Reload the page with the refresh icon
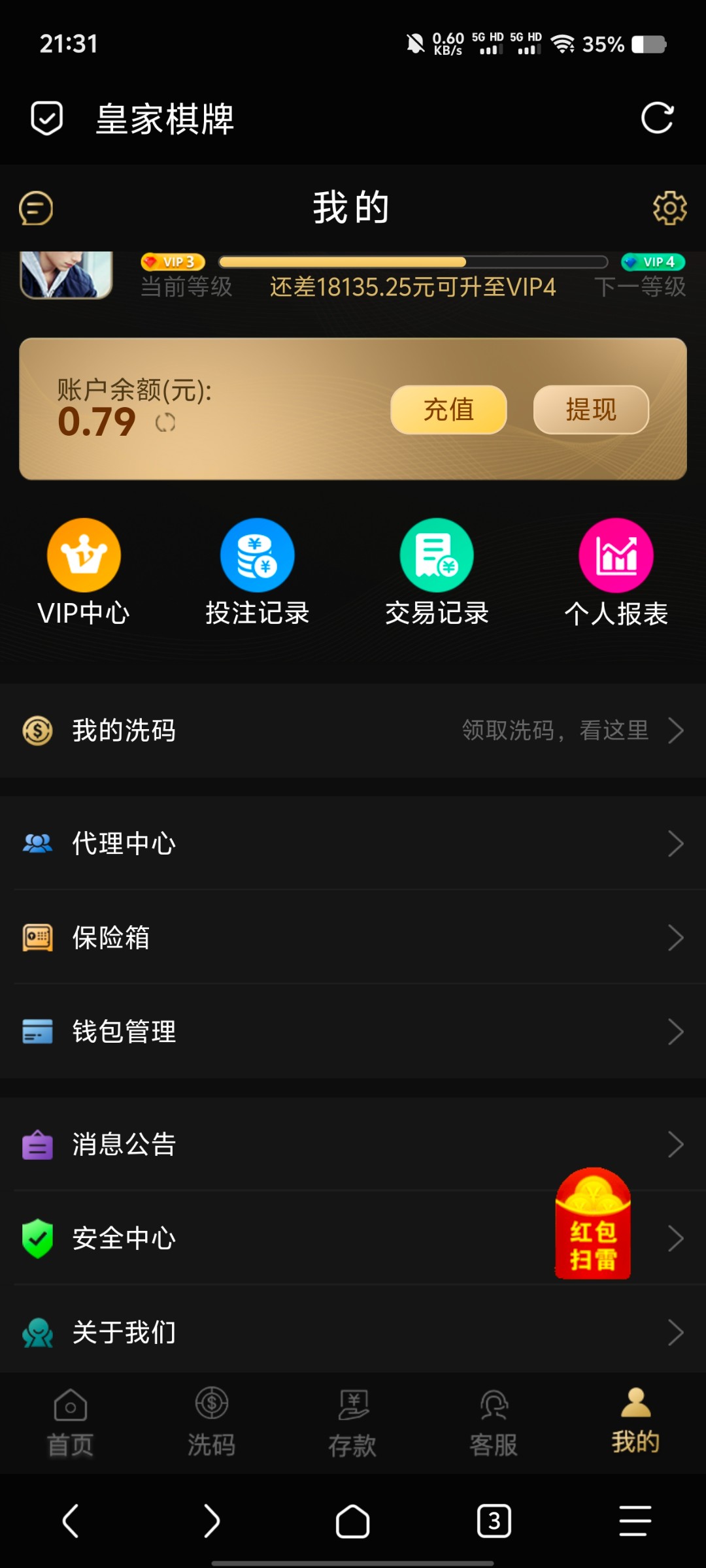The width and height of the screenshot is (706, 1568). point(657,118)
